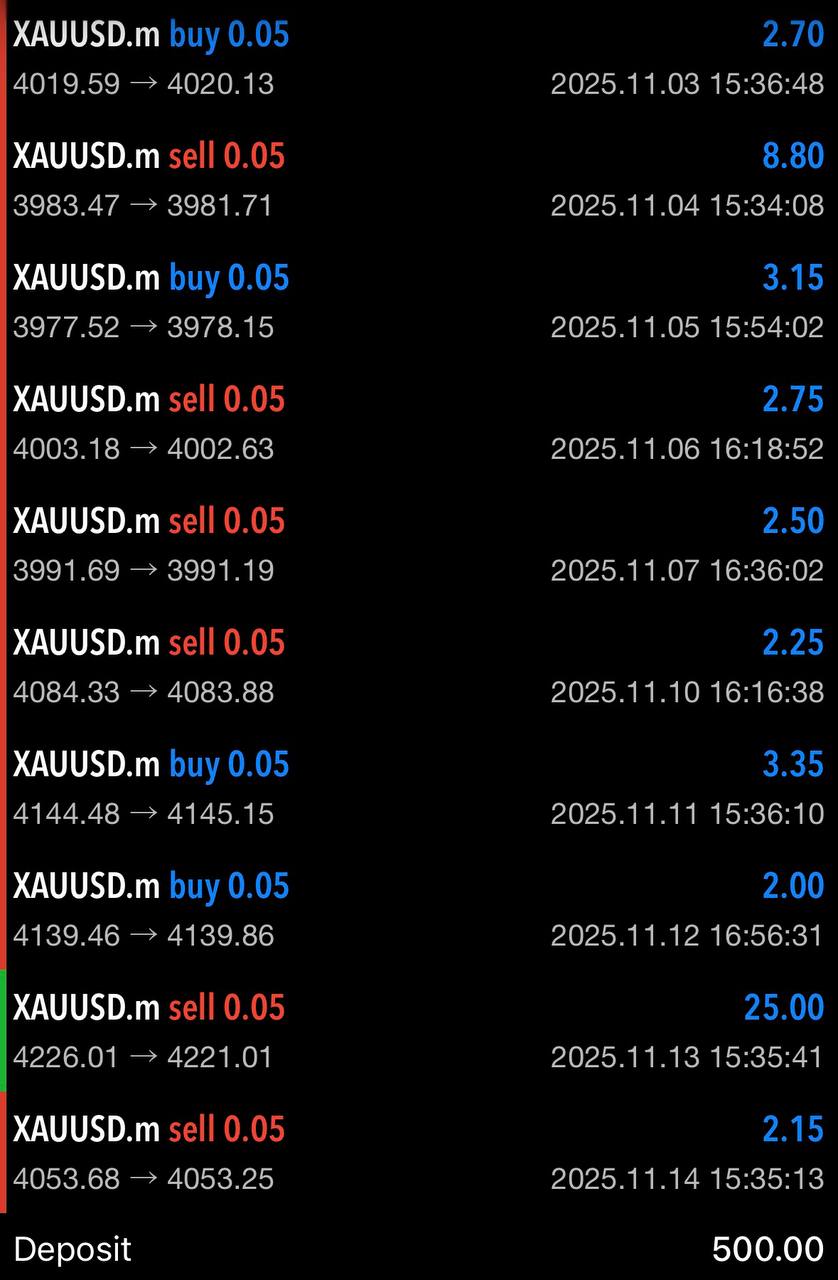Open the sell trade with 8.80 profit
Screen dimensions: 838x1280
coord(419,180)
